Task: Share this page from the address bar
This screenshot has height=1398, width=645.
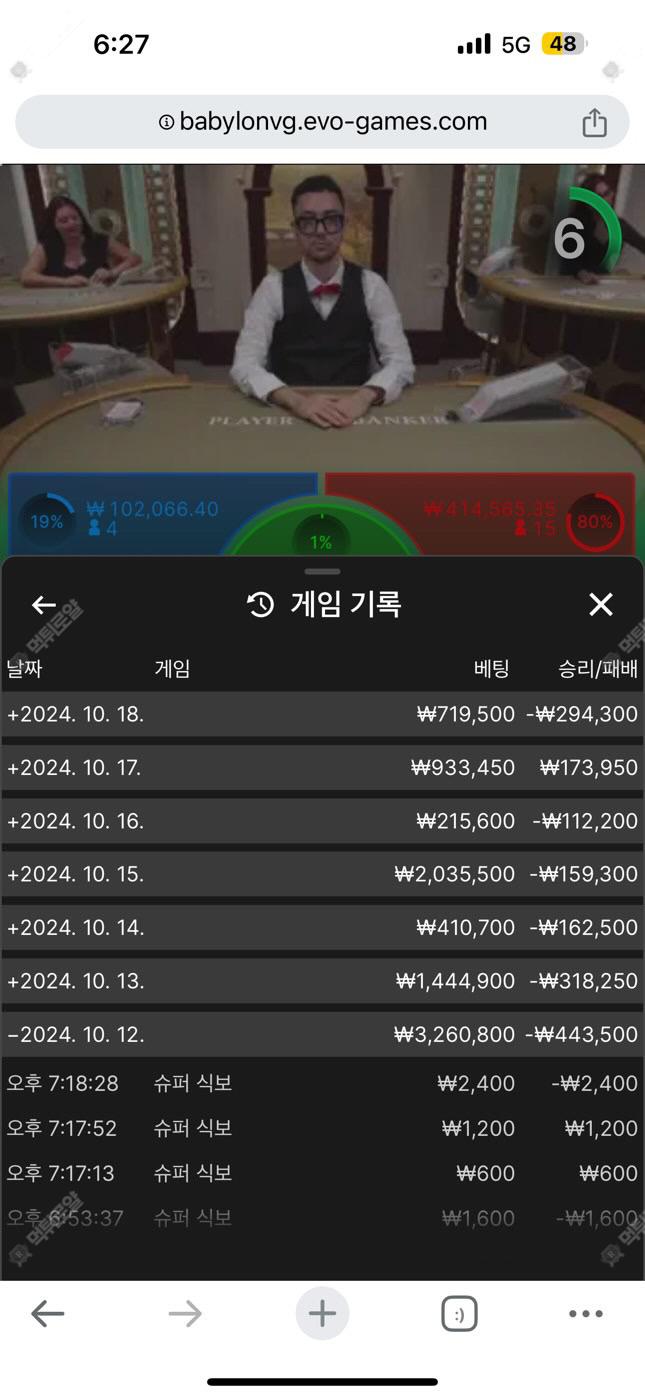Action: (x=594, y=122)
